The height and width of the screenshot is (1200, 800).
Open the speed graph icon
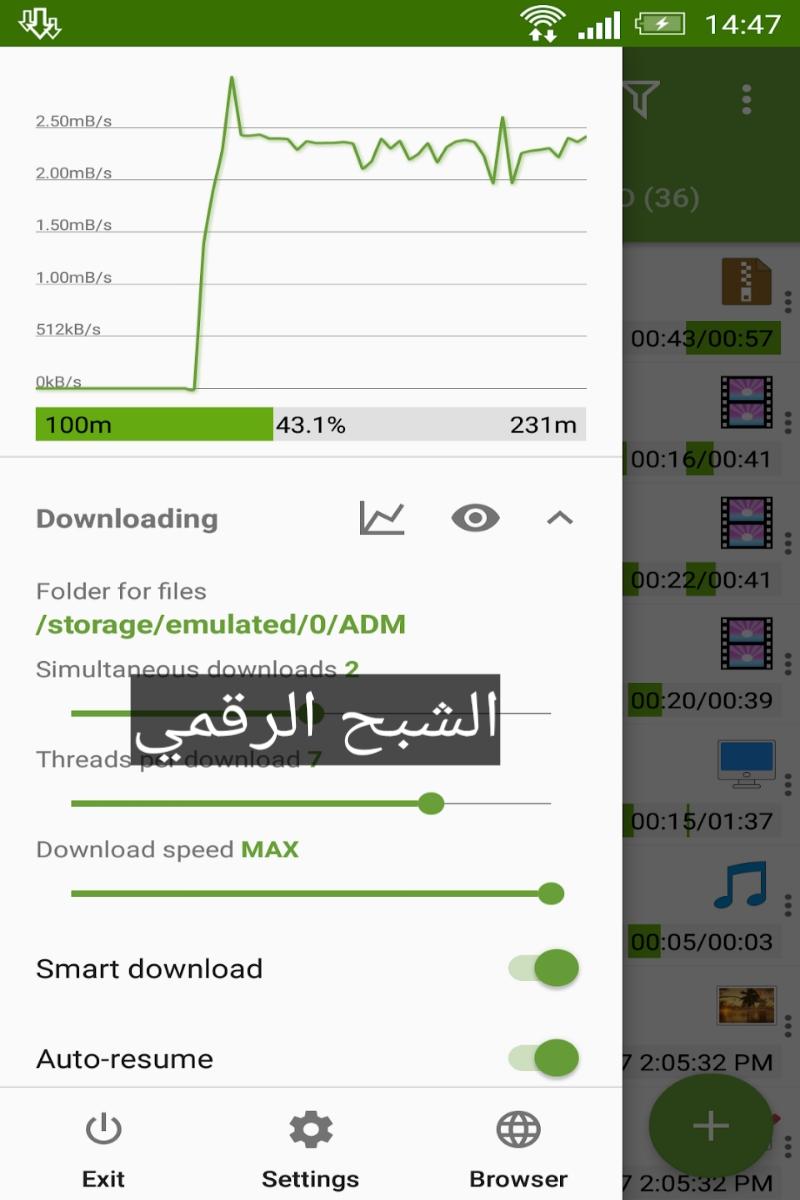382,518
